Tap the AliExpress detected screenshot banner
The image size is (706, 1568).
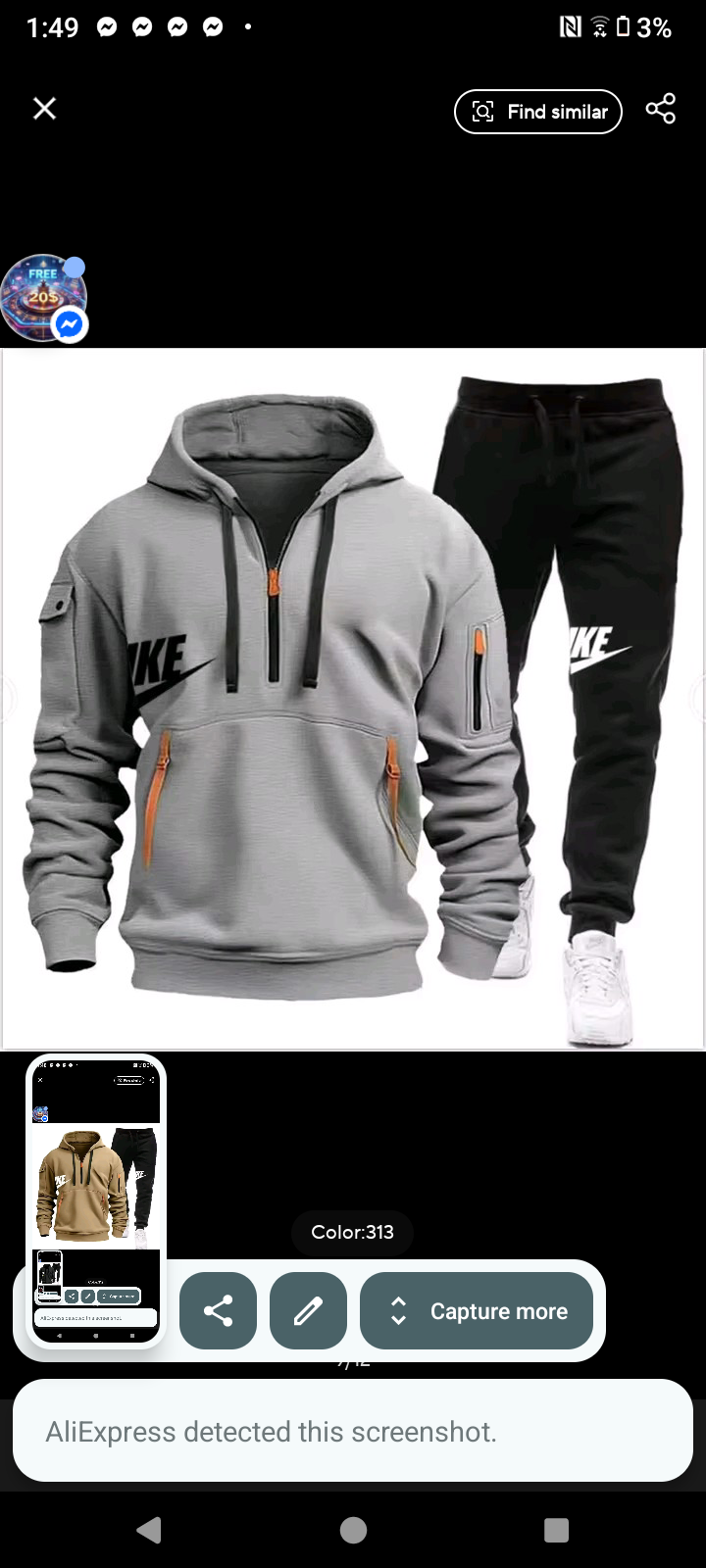click(353, 1431)
